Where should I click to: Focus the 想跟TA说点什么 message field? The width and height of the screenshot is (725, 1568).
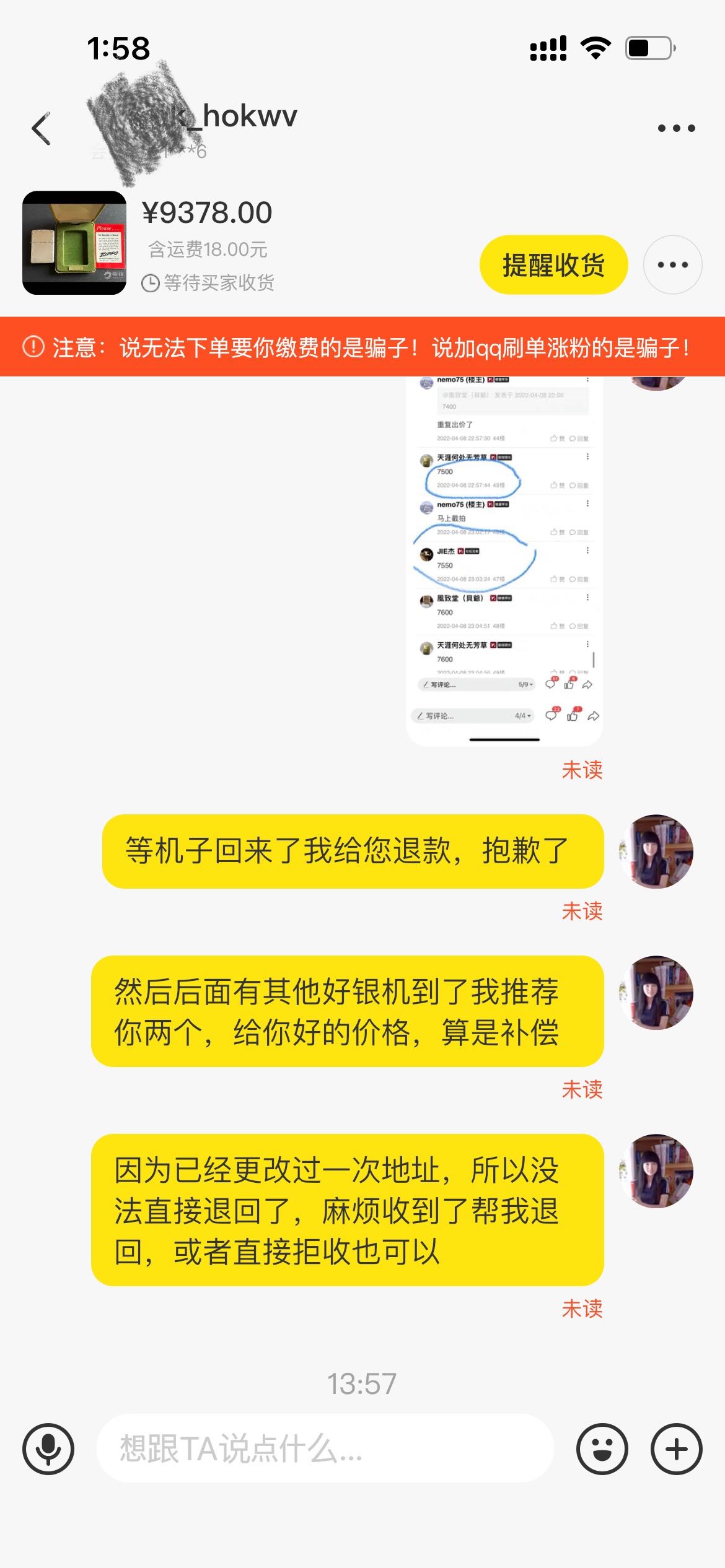tap(324, 1449)
